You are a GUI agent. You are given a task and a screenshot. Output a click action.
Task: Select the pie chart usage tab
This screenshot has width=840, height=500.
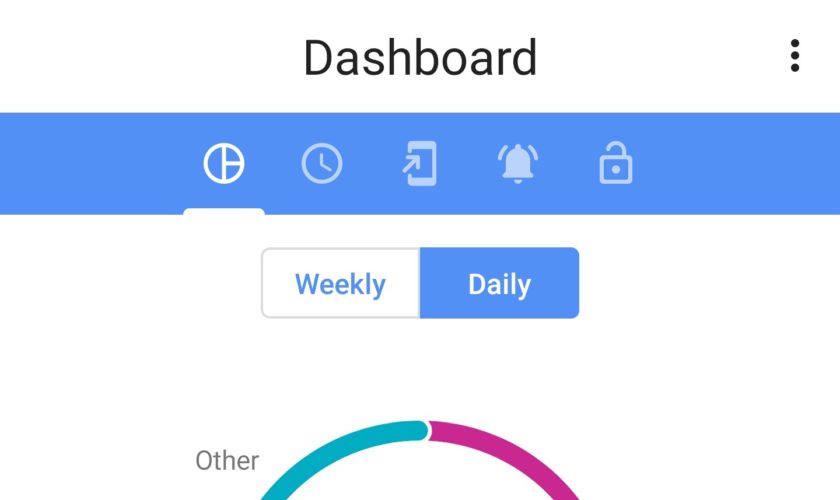click(x=224, y=163)
